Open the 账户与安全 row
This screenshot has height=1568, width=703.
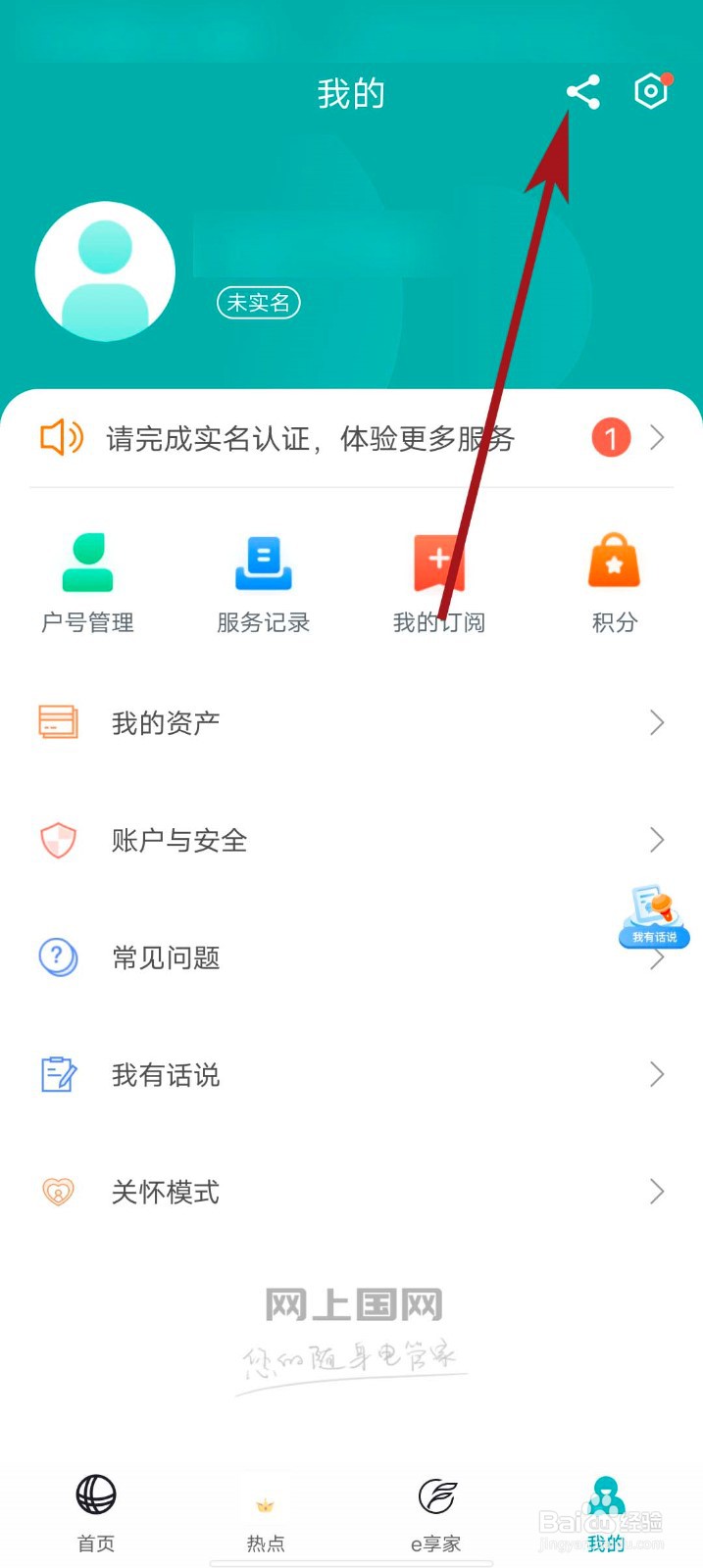tap(351, 840)
